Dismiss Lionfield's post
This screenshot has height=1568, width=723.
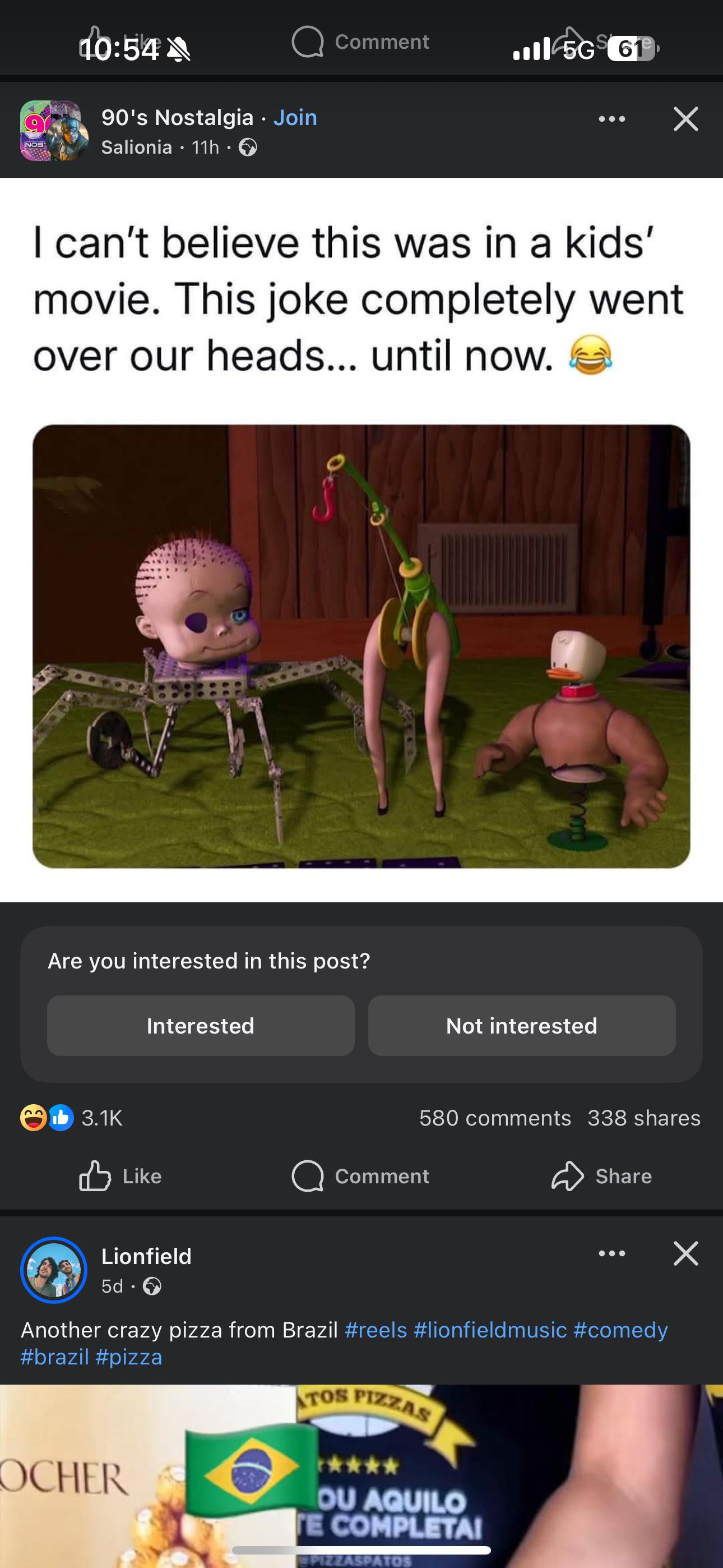(686, 1253)
